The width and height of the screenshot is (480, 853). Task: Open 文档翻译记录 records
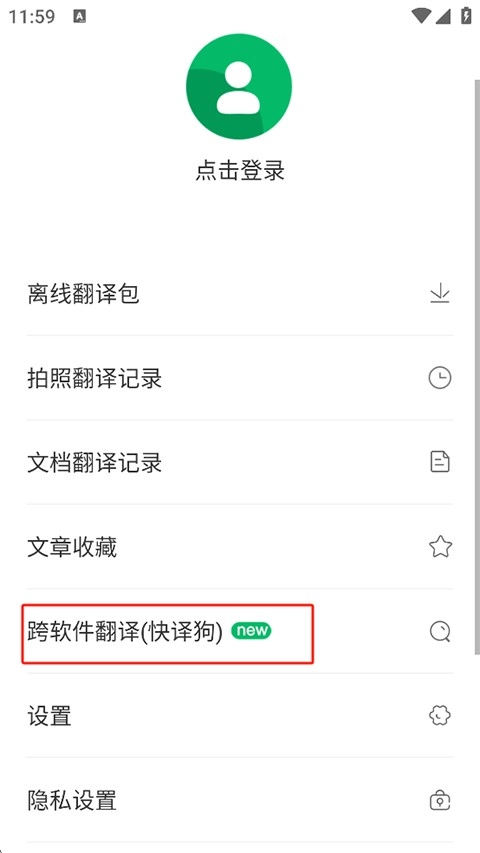point(239,462)
